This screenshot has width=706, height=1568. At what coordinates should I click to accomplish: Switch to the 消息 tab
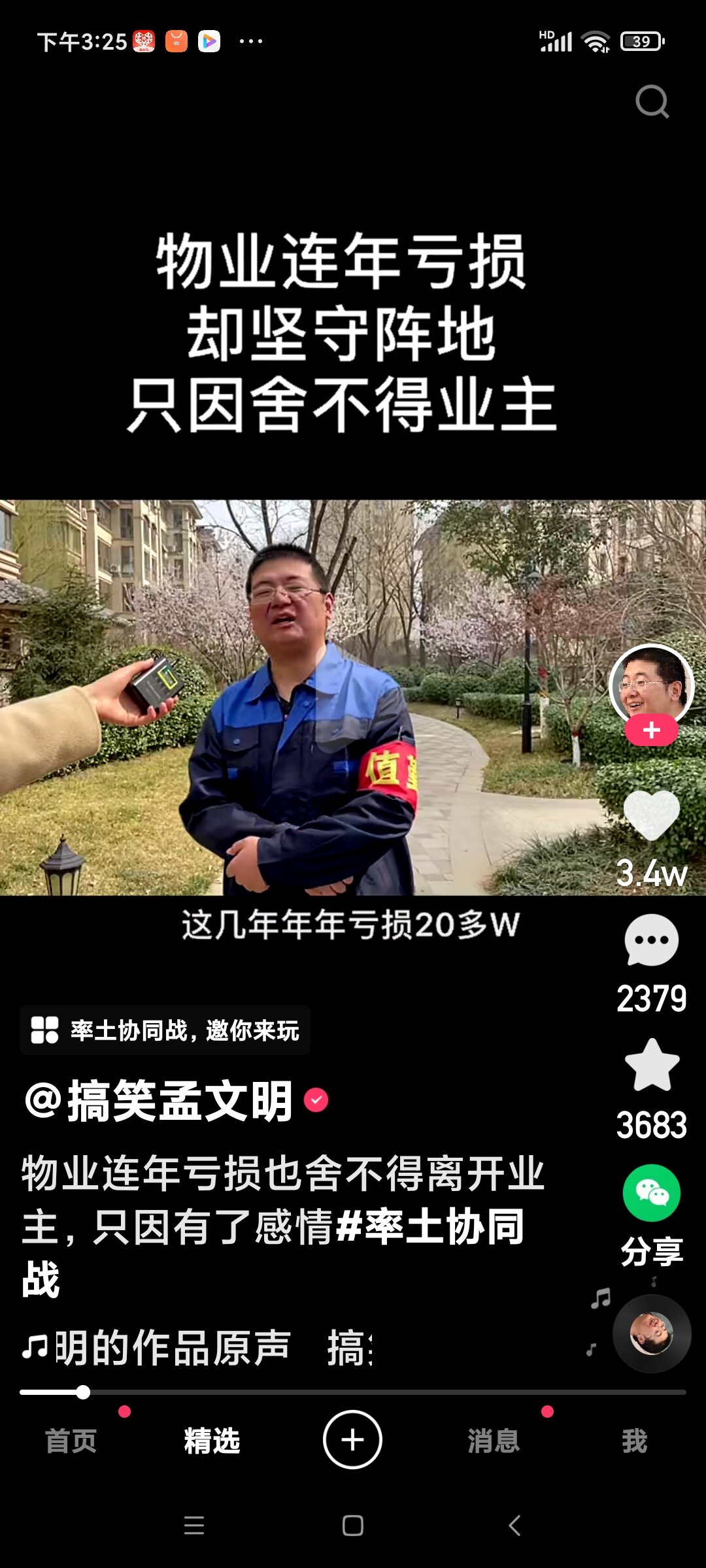pos(494,1441)
